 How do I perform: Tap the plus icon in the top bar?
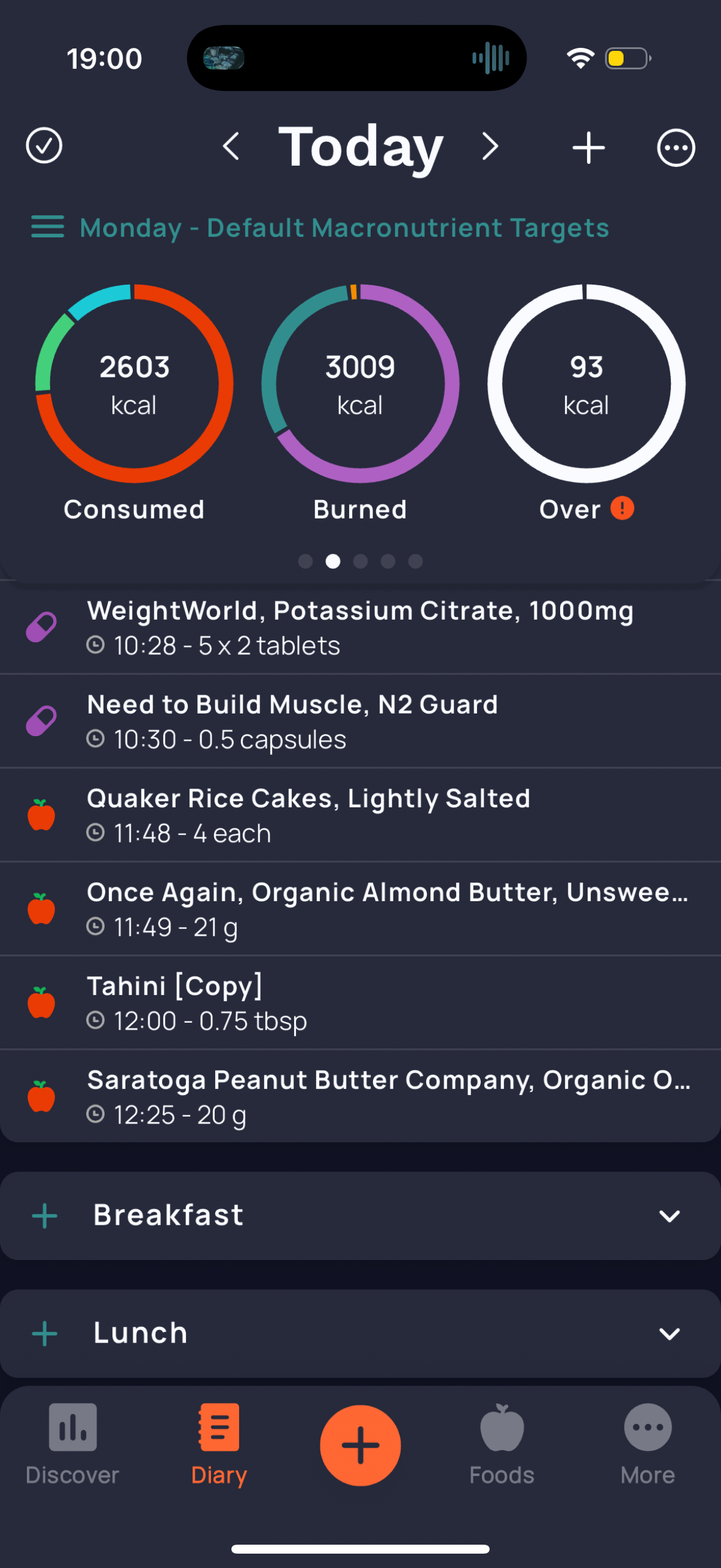point(588,147)
